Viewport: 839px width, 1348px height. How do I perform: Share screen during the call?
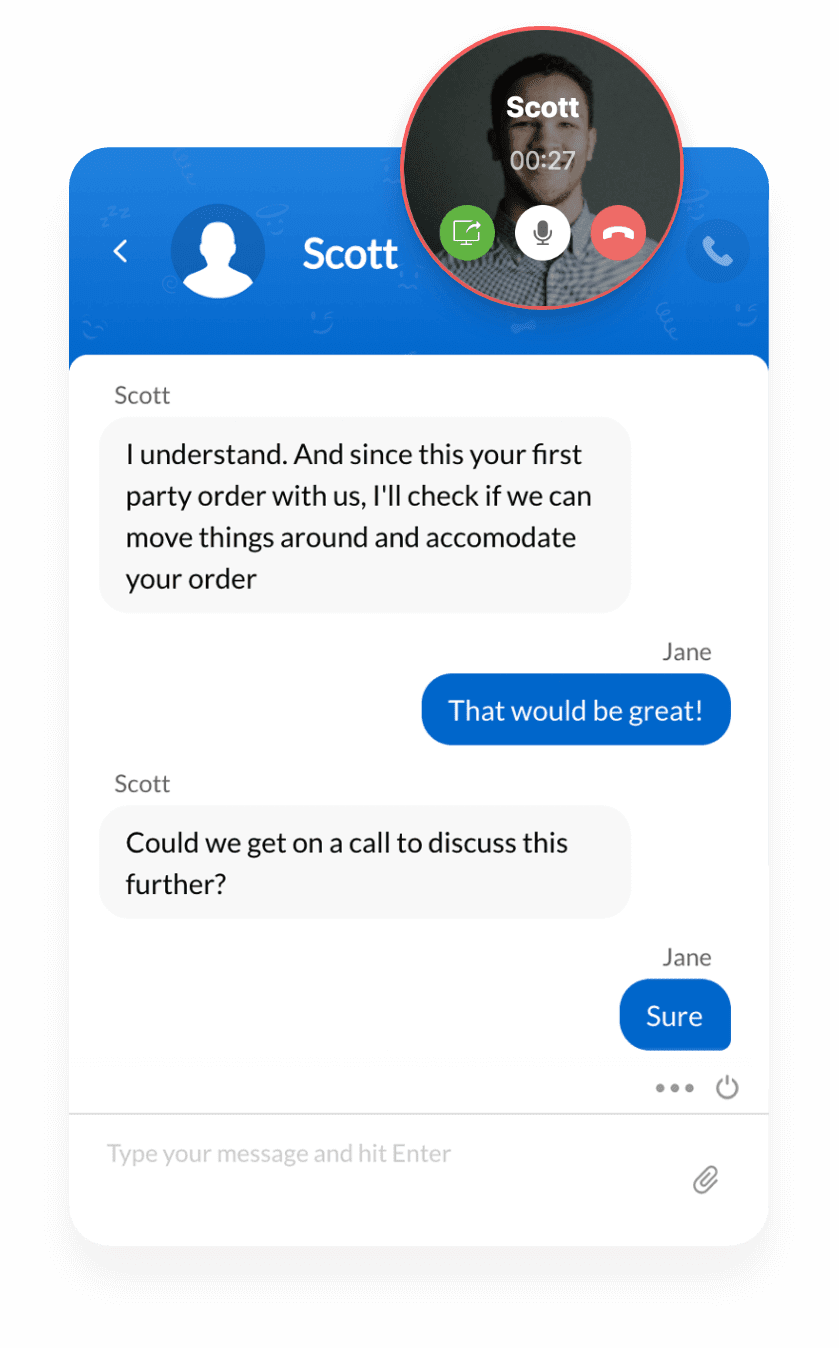pos(467,233)
